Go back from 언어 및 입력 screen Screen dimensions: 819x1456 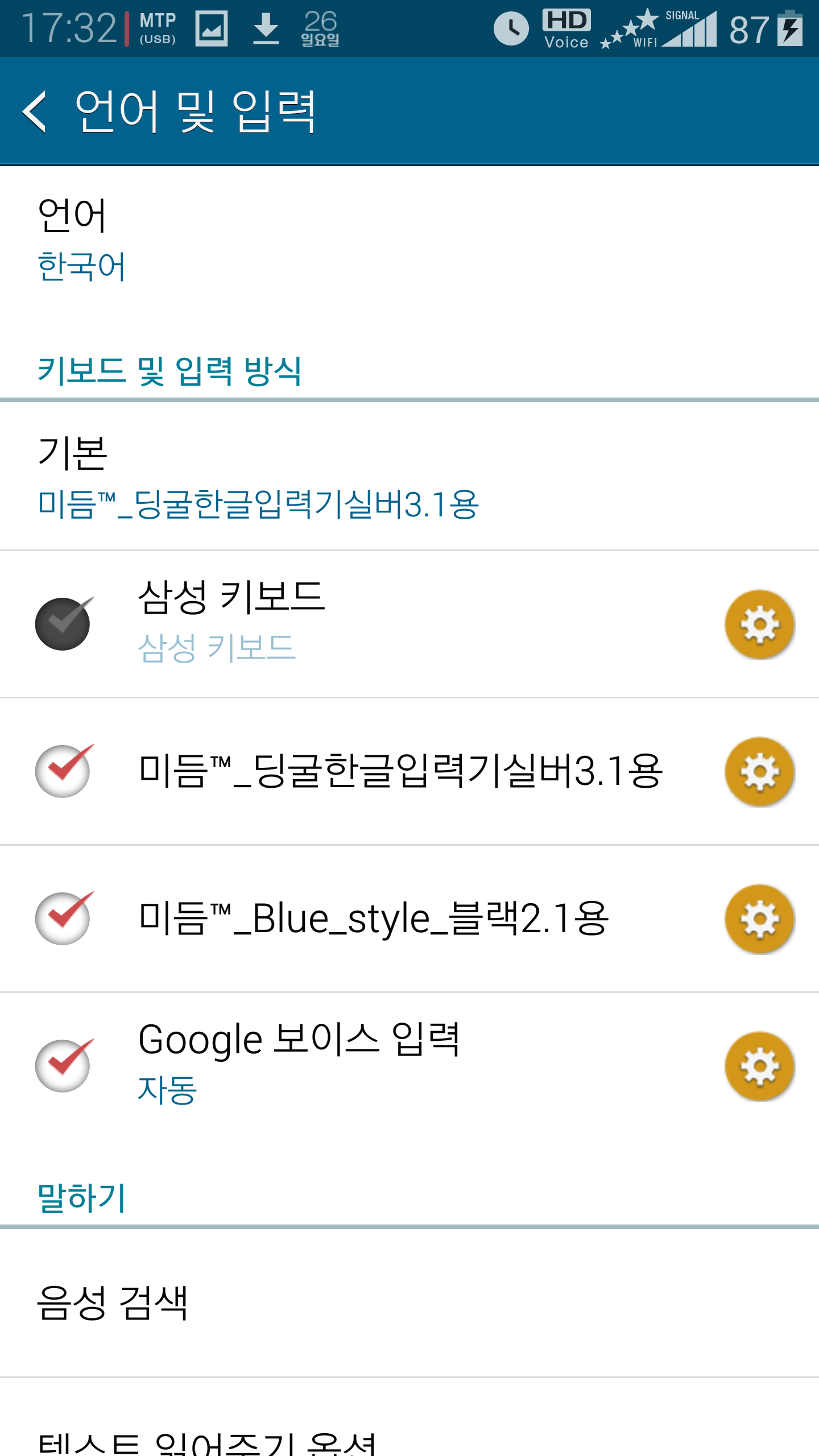tap(35, 111)
